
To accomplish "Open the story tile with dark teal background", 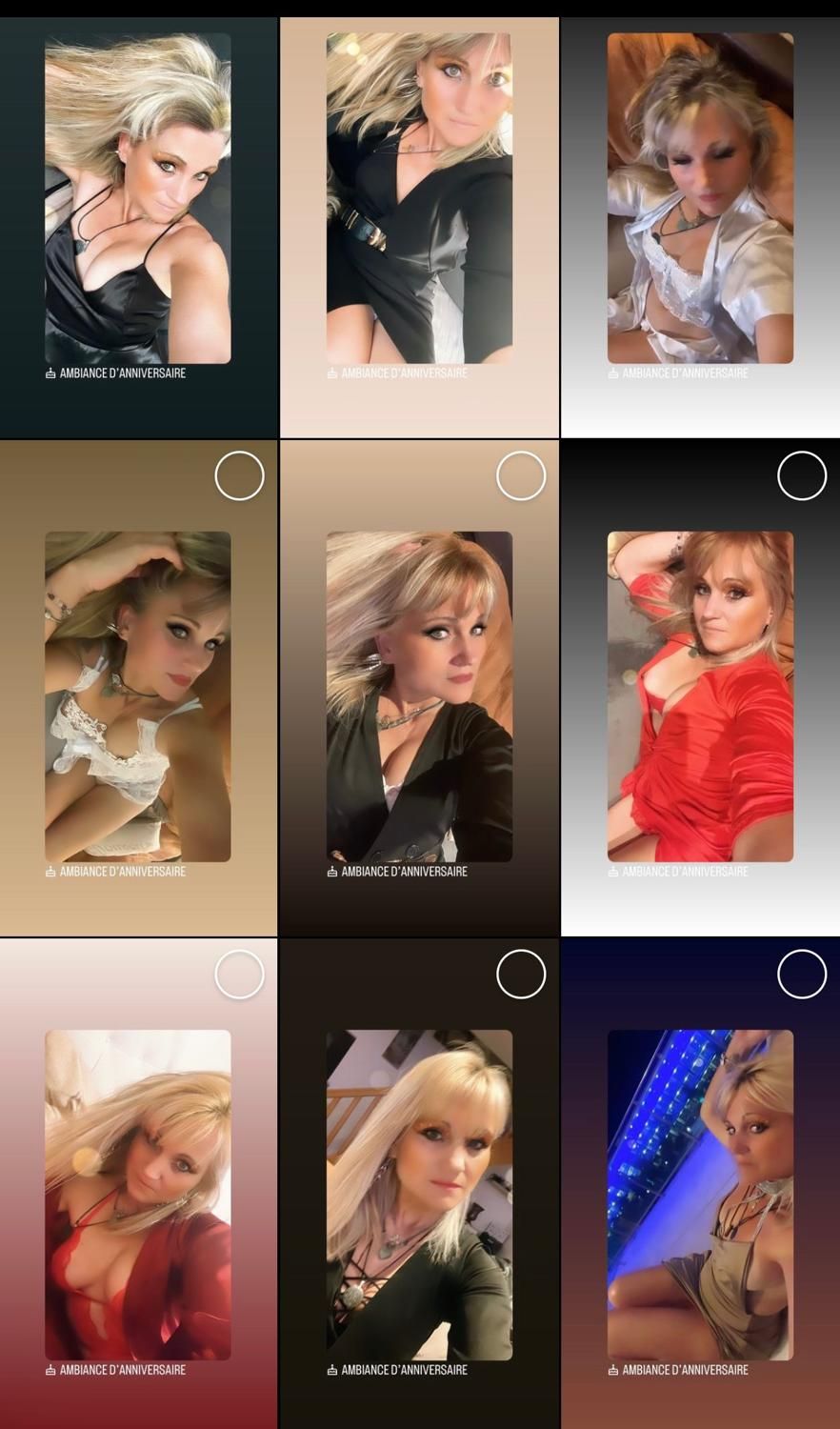I will [138, 200].
